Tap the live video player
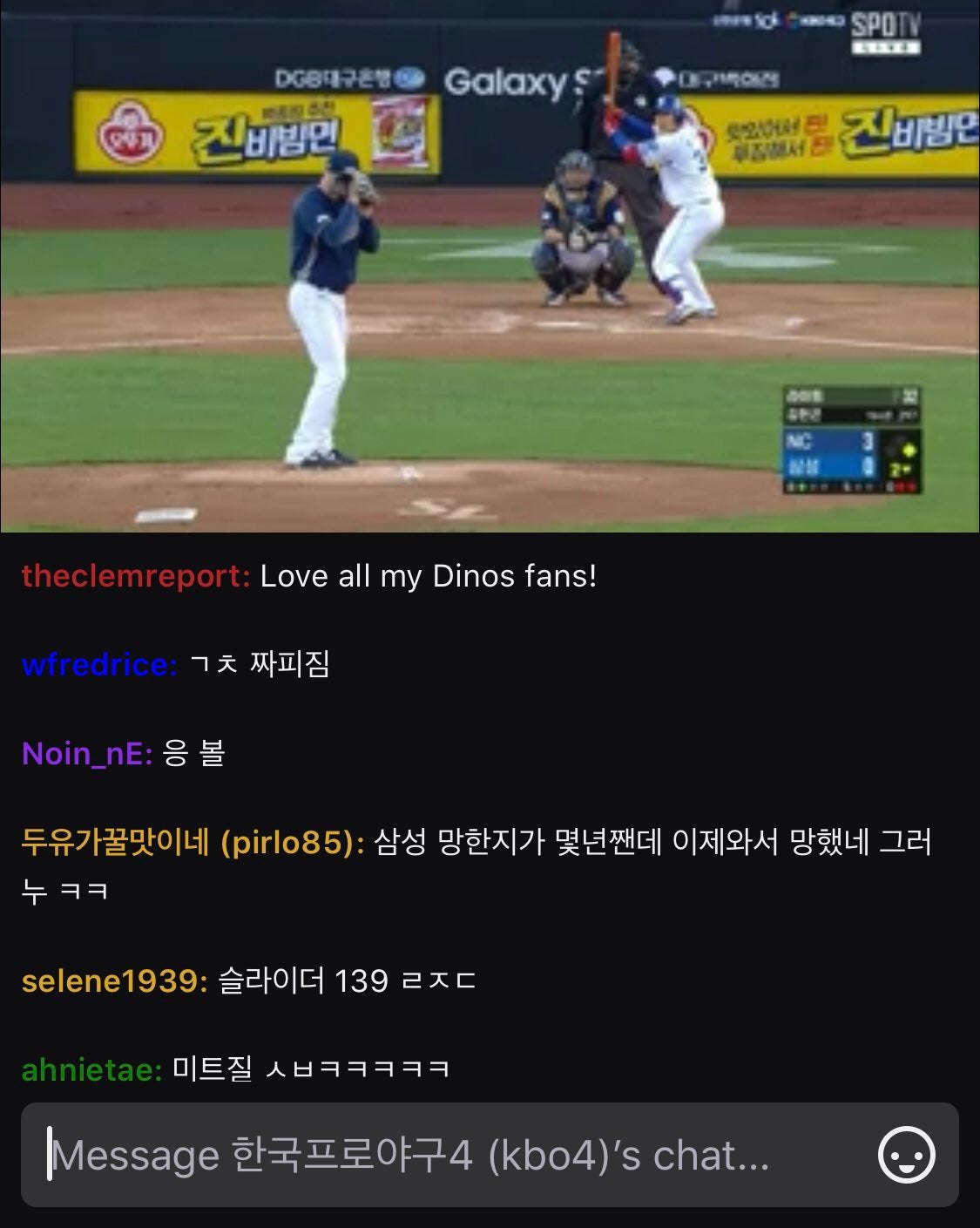This screenshot has height=1228, width=980. click(490, 266)
